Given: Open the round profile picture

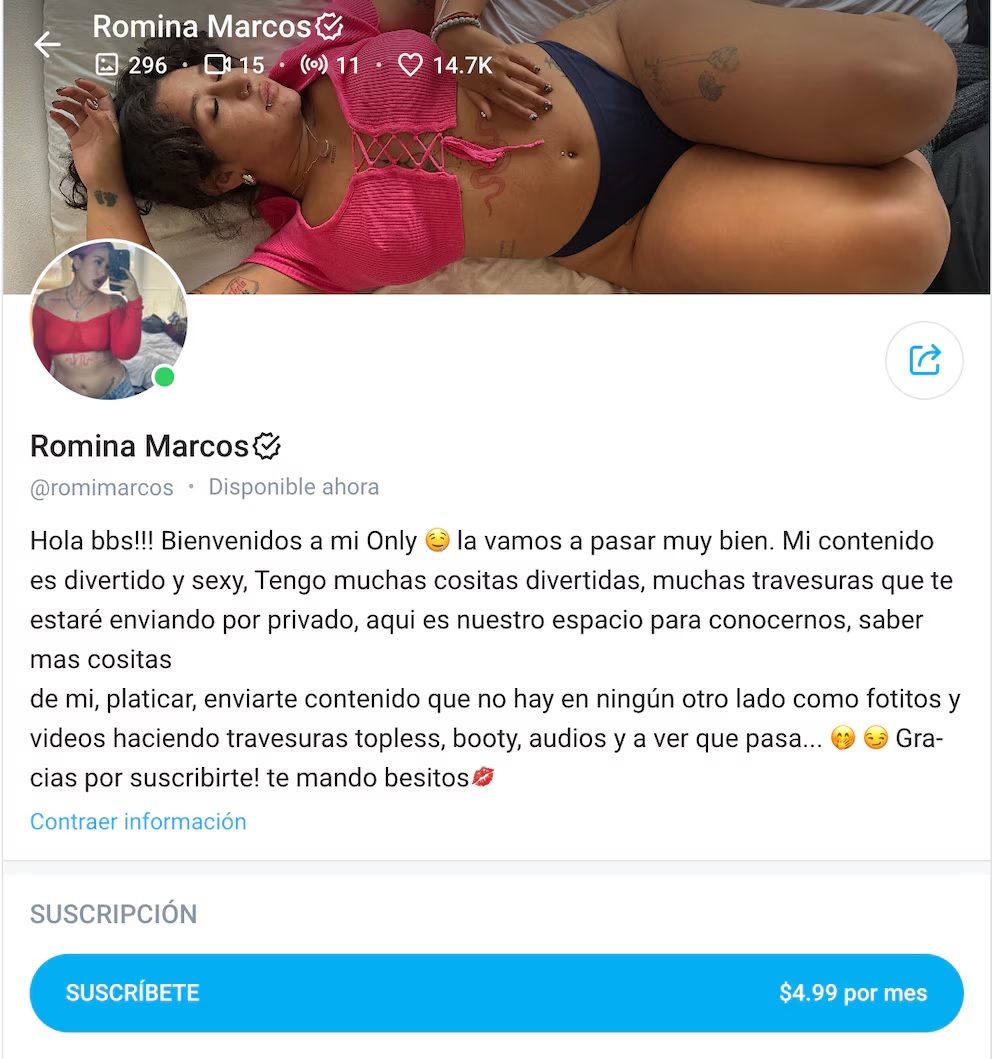Looking at the screenshot, I should coord(108,320).
